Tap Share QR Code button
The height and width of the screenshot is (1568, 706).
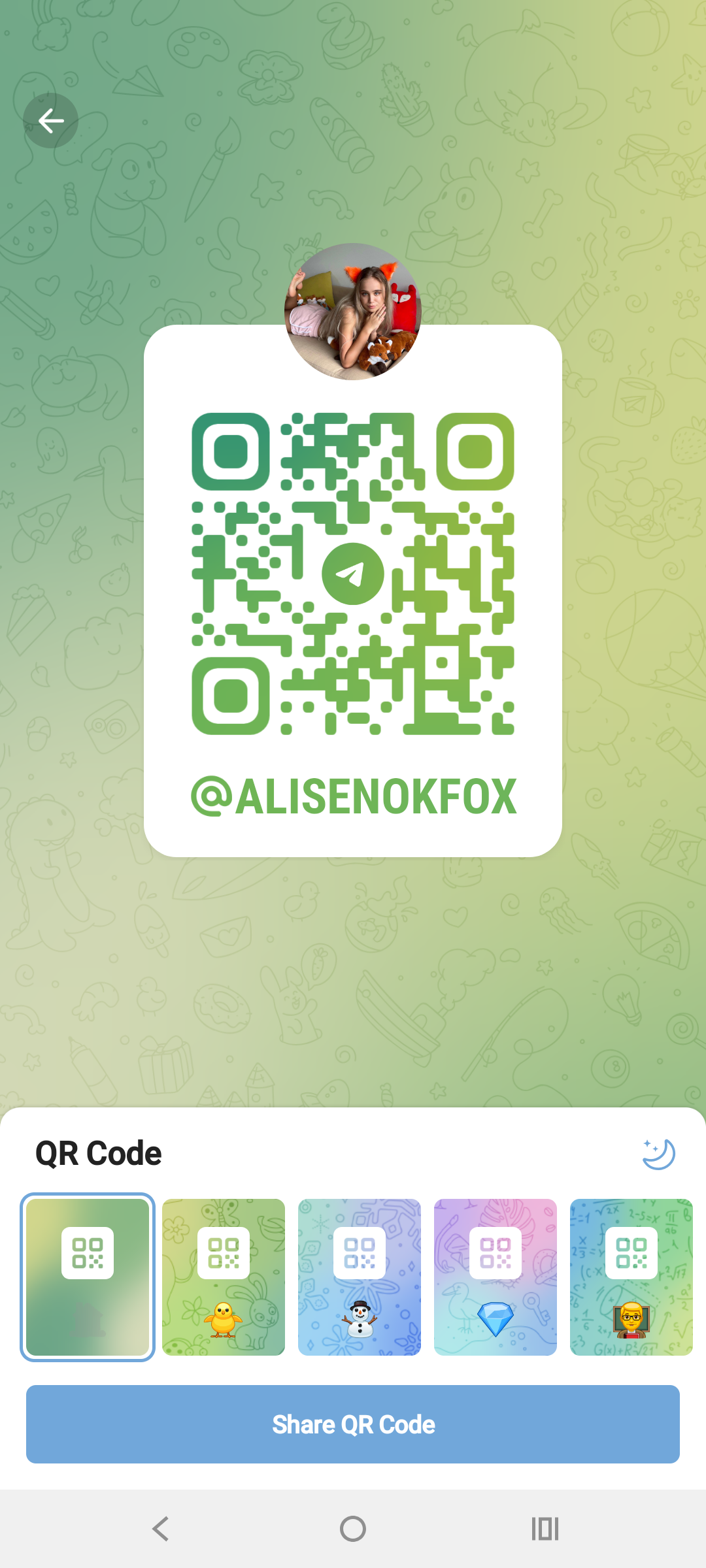point(353,1424)
